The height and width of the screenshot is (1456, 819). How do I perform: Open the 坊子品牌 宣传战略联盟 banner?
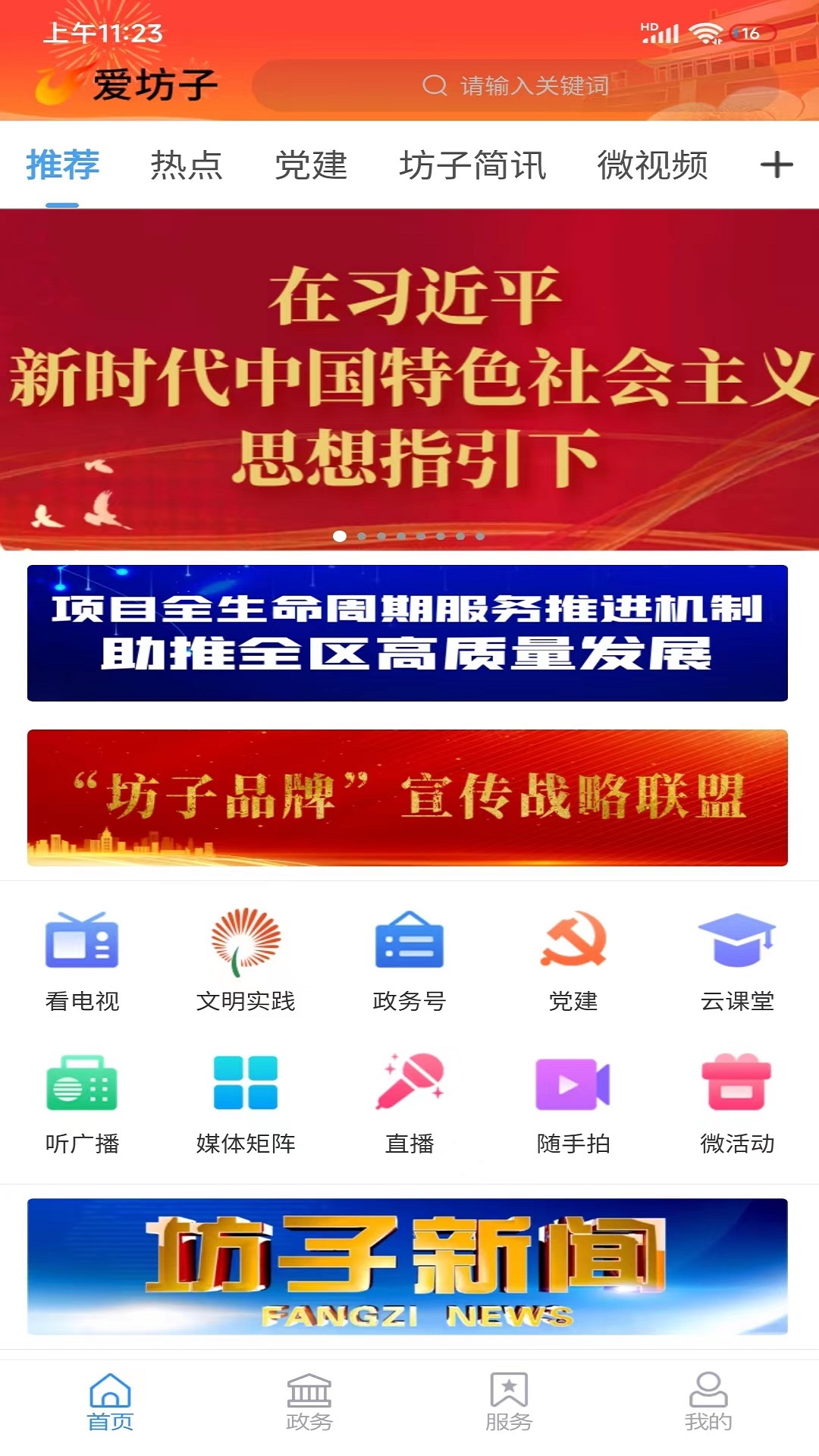pyautogui.click(x=407, y=798)
